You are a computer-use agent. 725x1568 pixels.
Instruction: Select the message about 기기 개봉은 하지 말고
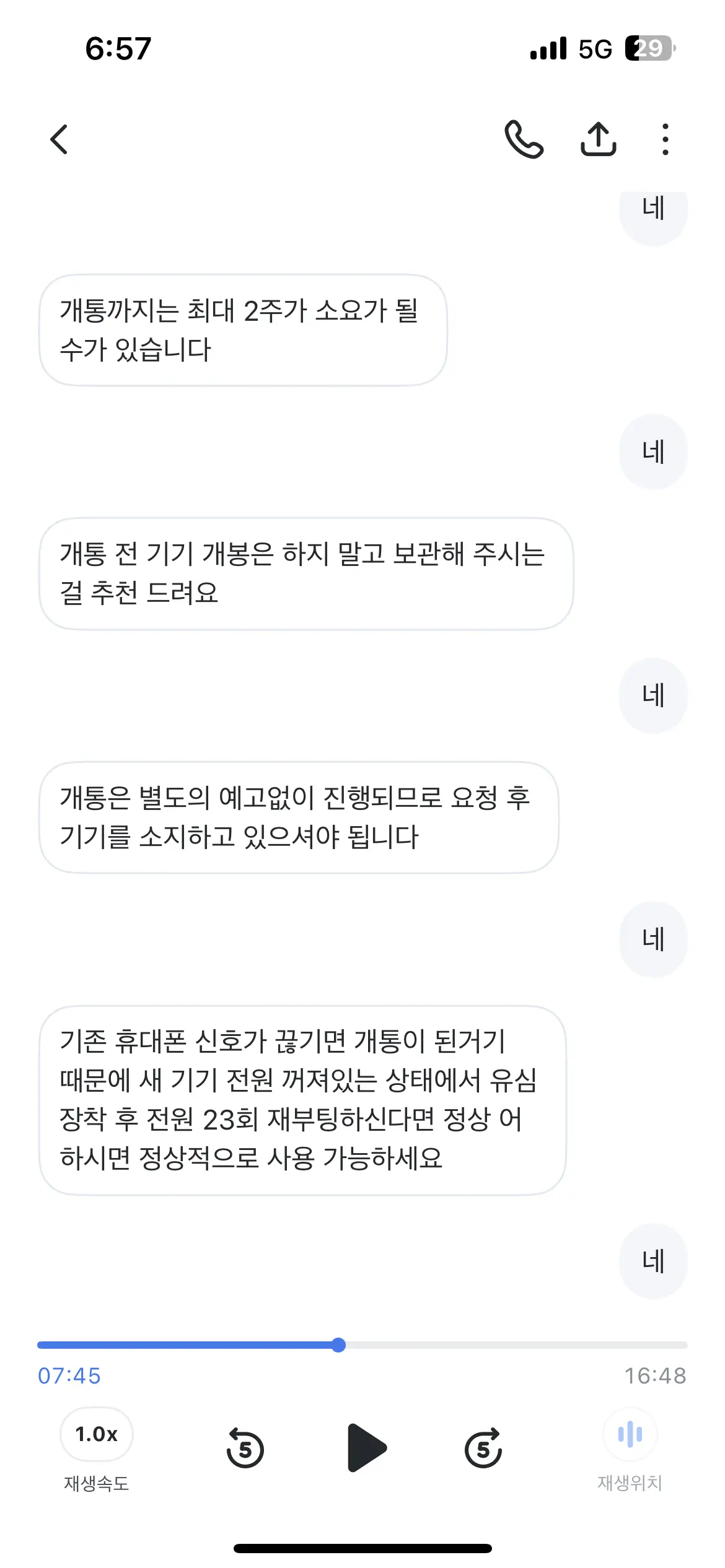point(306,573)
